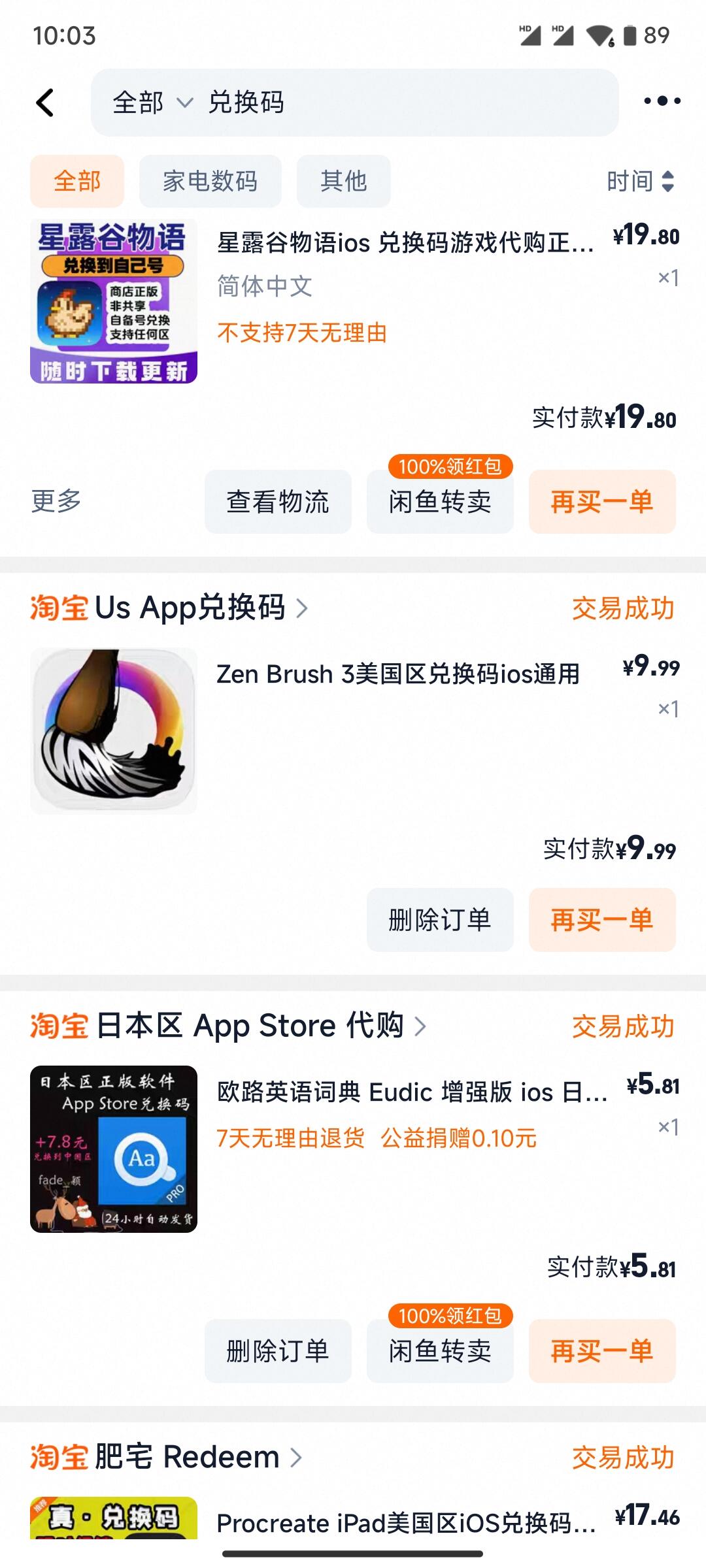The height and width of the screenshot is (1568, 706).
Task: Expand the 全部 dropdown in search bar
Action: point(152,103)
